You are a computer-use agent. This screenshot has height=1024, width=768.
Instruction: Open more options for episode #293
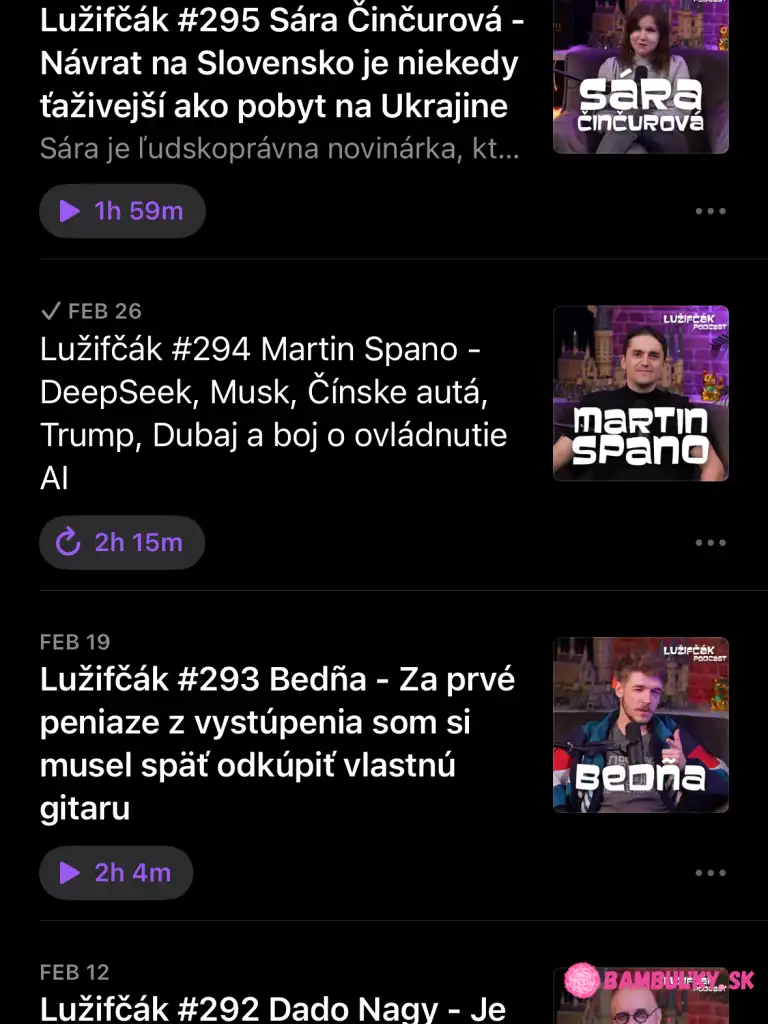point(710,872)
